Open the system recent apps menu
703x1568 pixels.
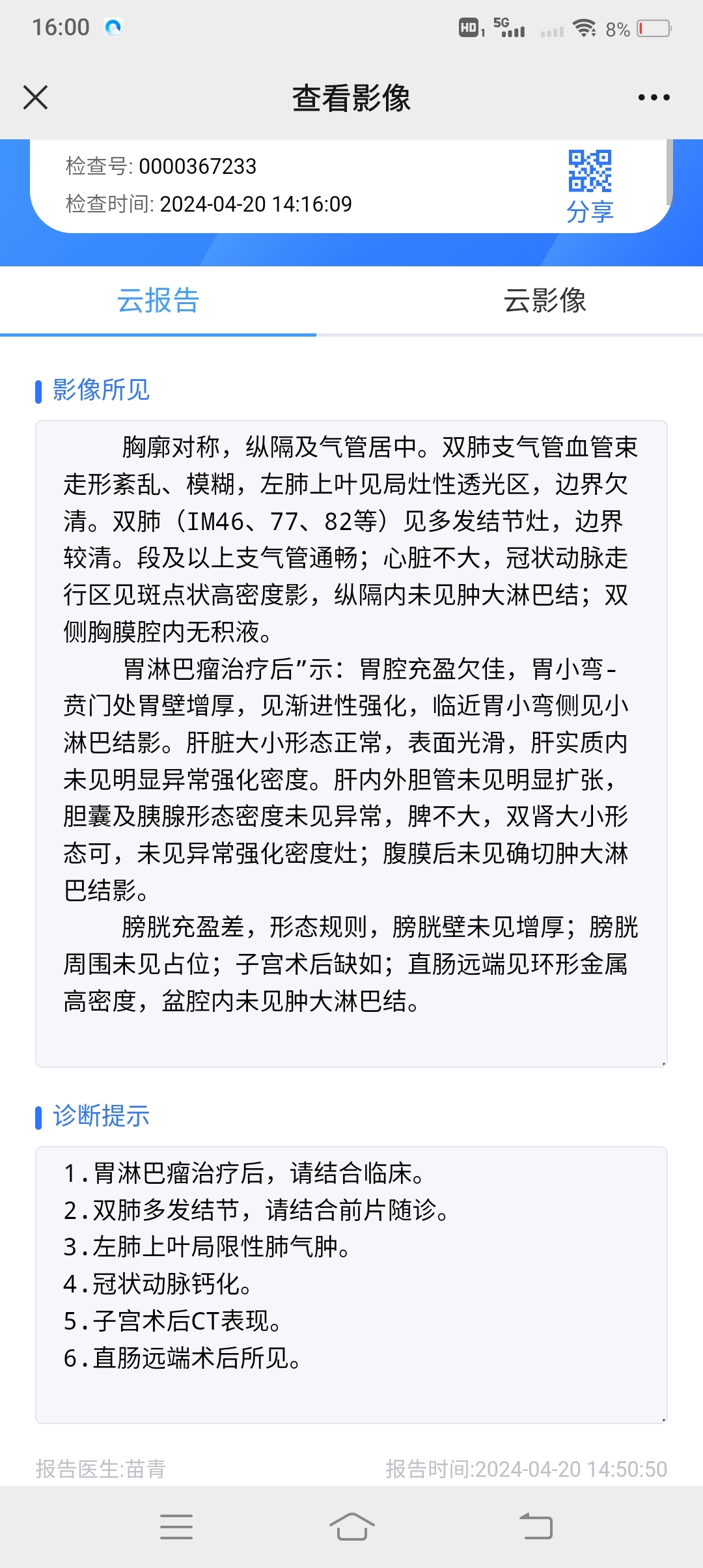tap(176, 1526)
